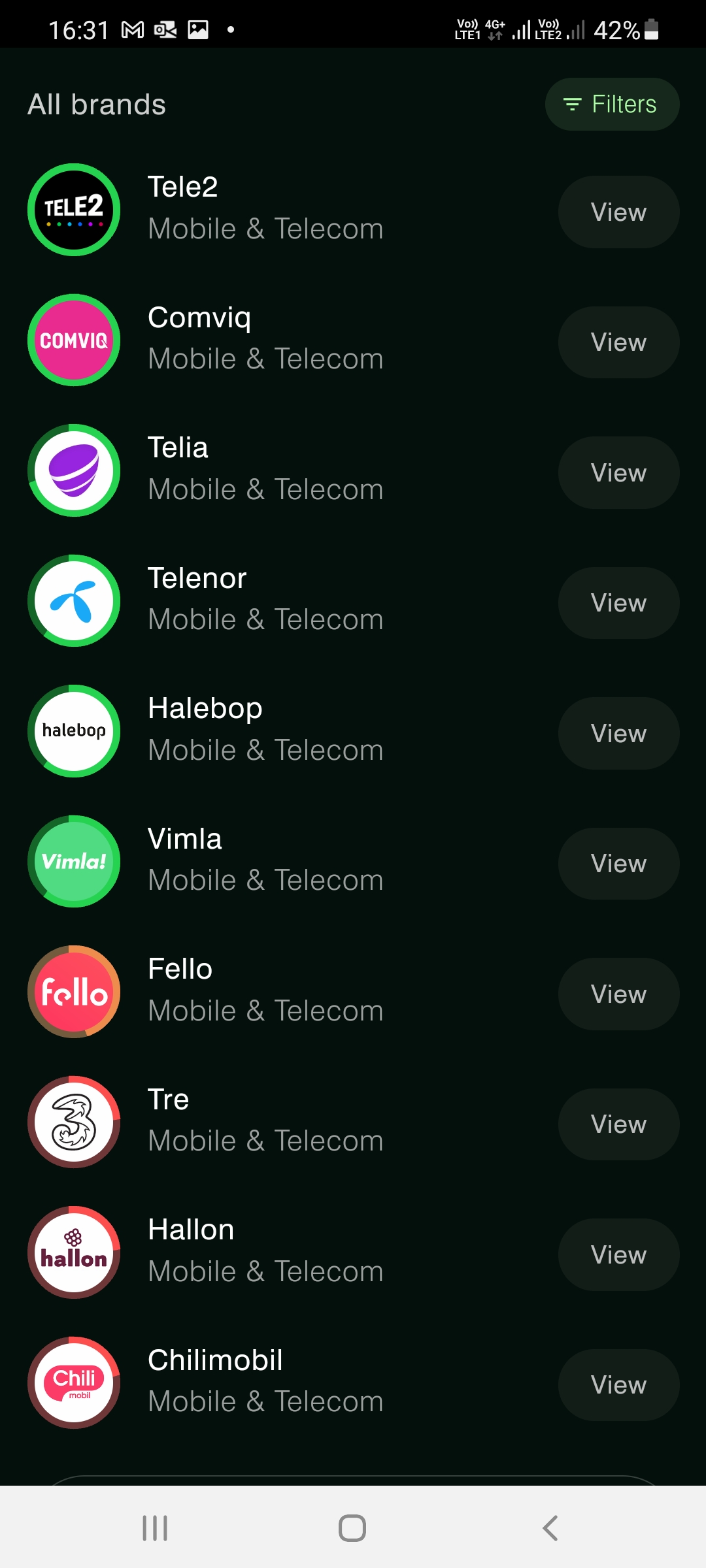Tap View for Tele2

tap(618, 212)
